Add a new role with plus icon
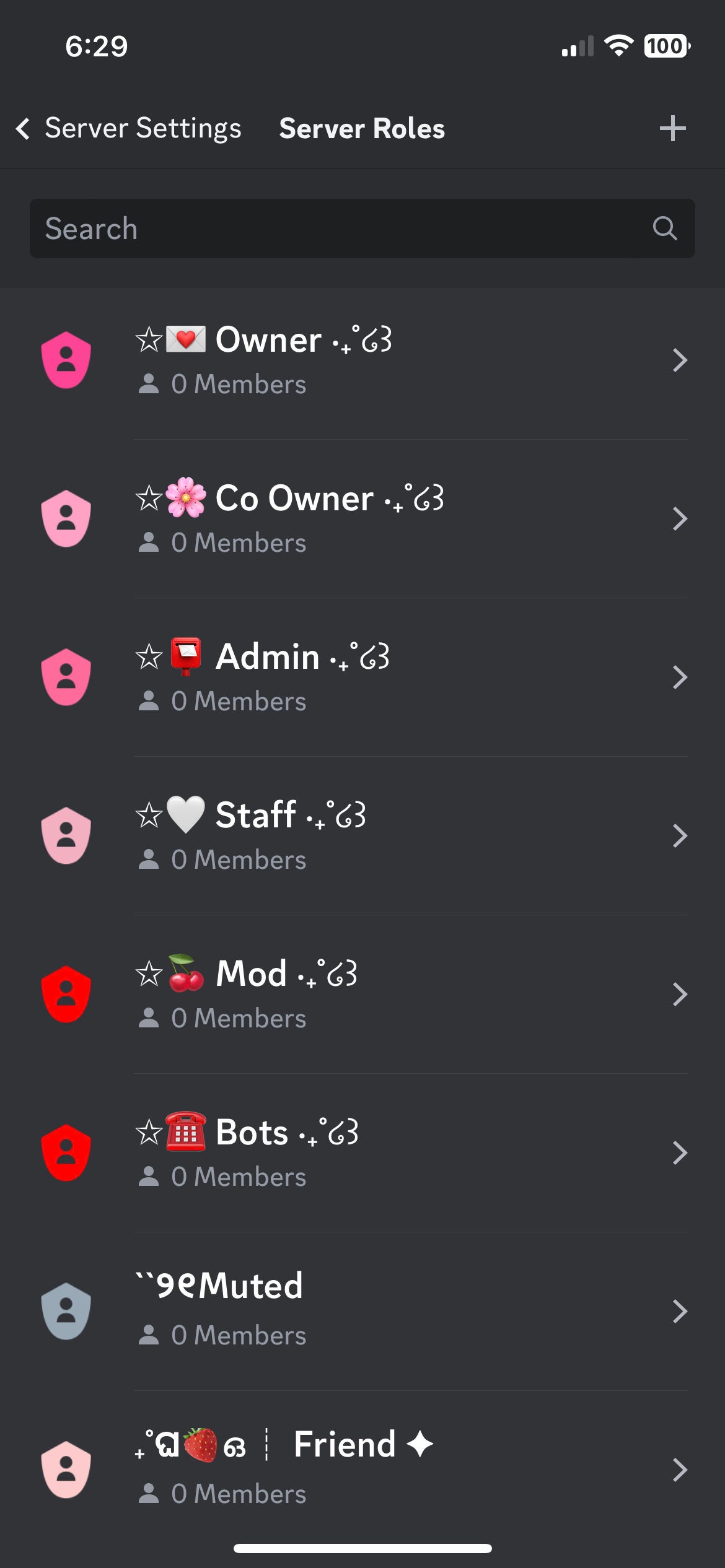The height and width of the screenshot is (1568, 725). click(x=672, y=128)
